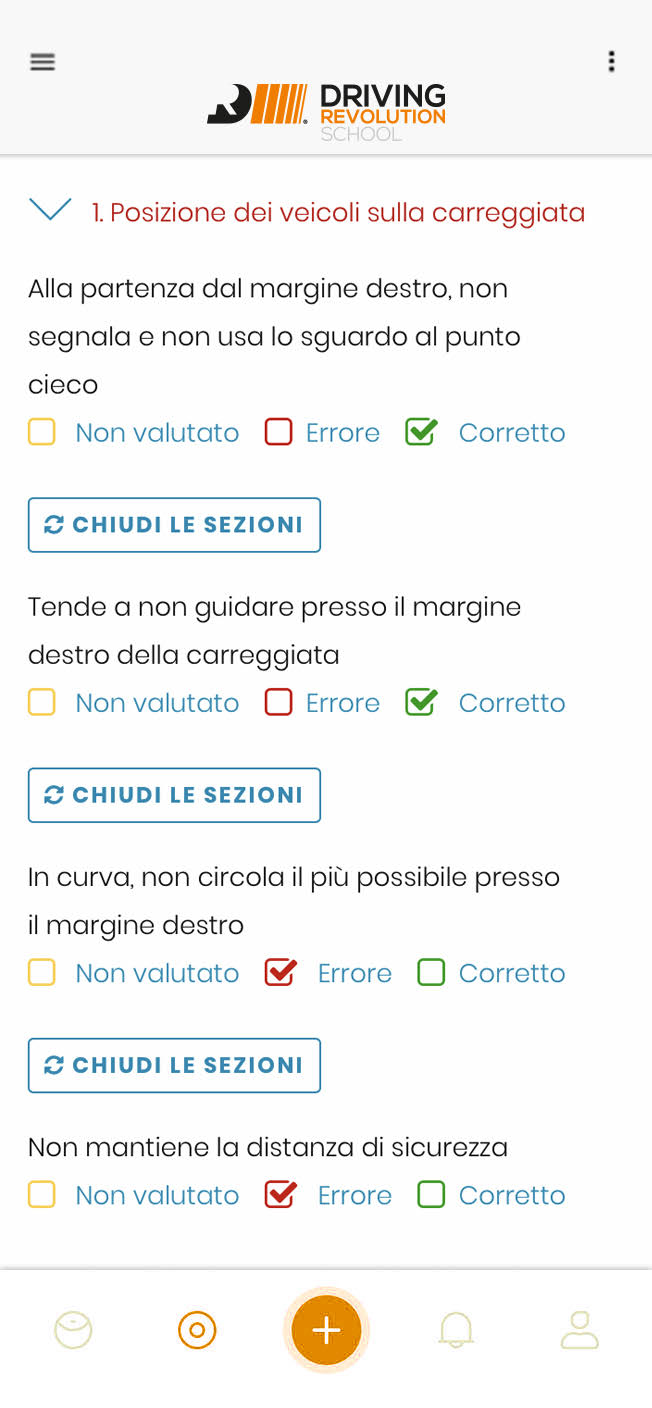652x1408 pixels.
Task: Uncheck Errore for the 'In curva' item
Action: coord(280,972)
